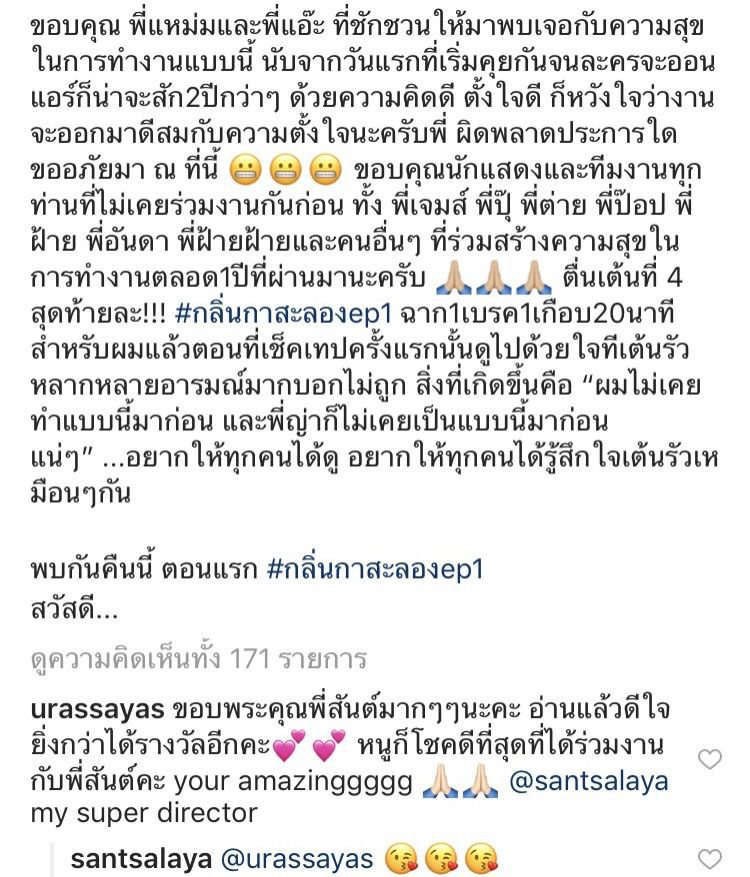Like the comment by urassayas
The height and width of the screenshot is (877, 750).
point(709,761)
